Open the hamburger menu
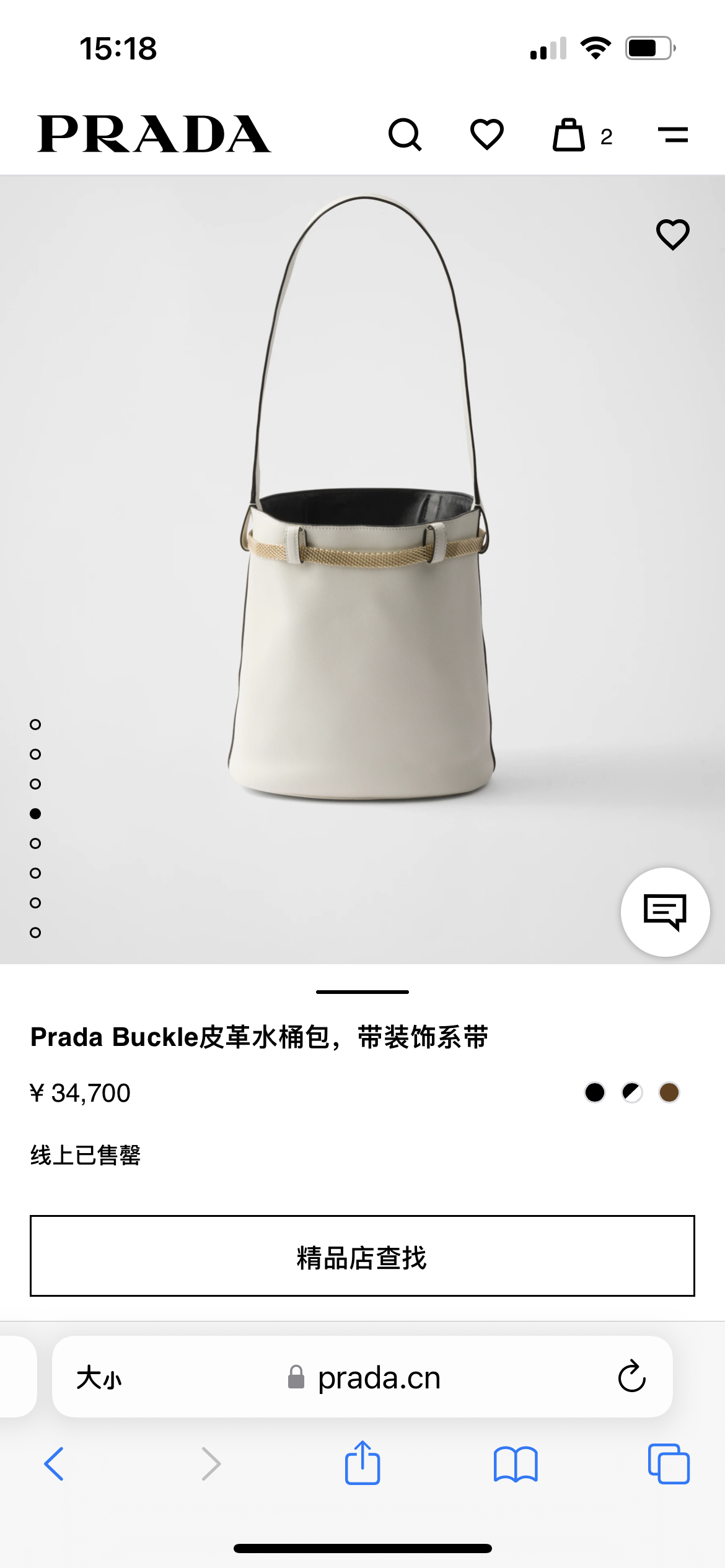 673,134
